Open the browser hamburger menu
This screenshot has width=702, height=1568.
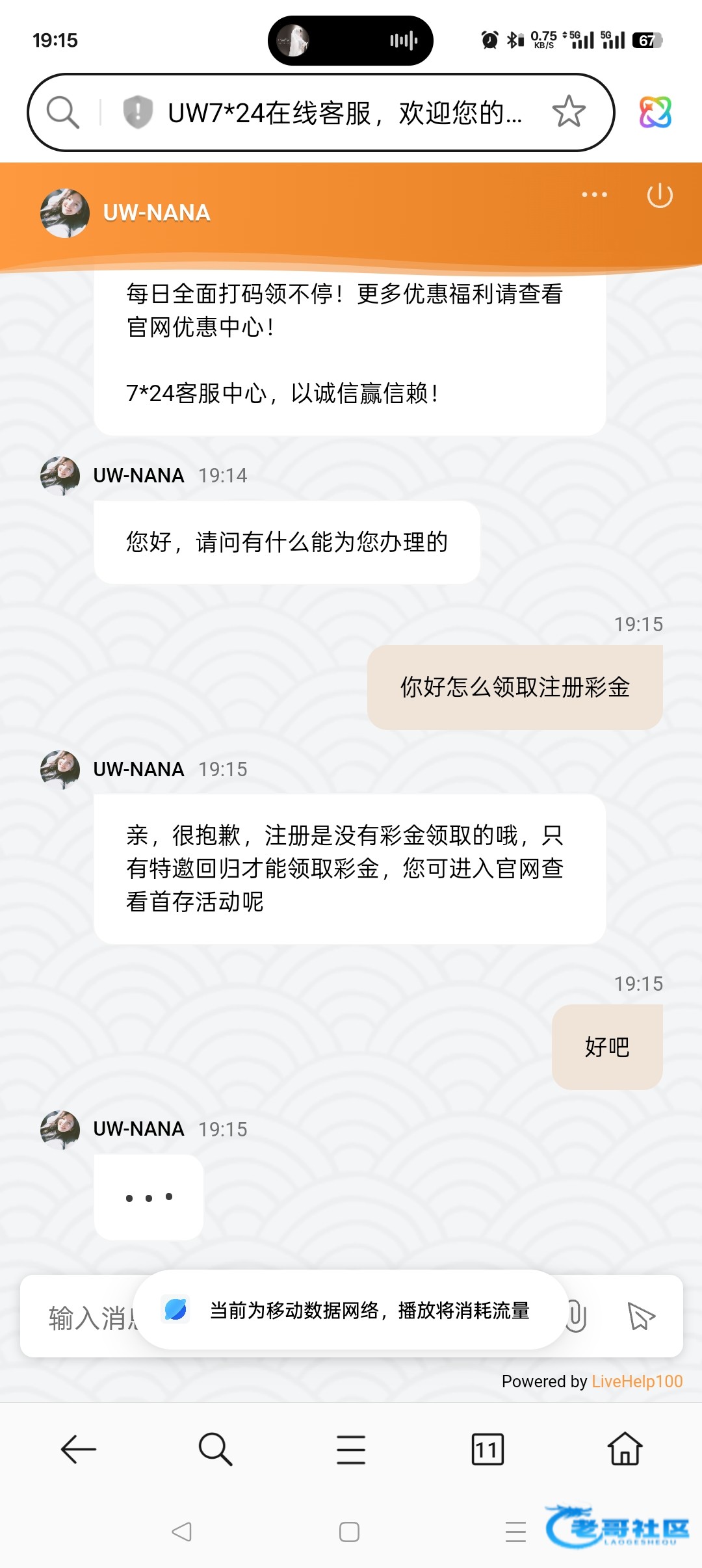coord(351,1449)
